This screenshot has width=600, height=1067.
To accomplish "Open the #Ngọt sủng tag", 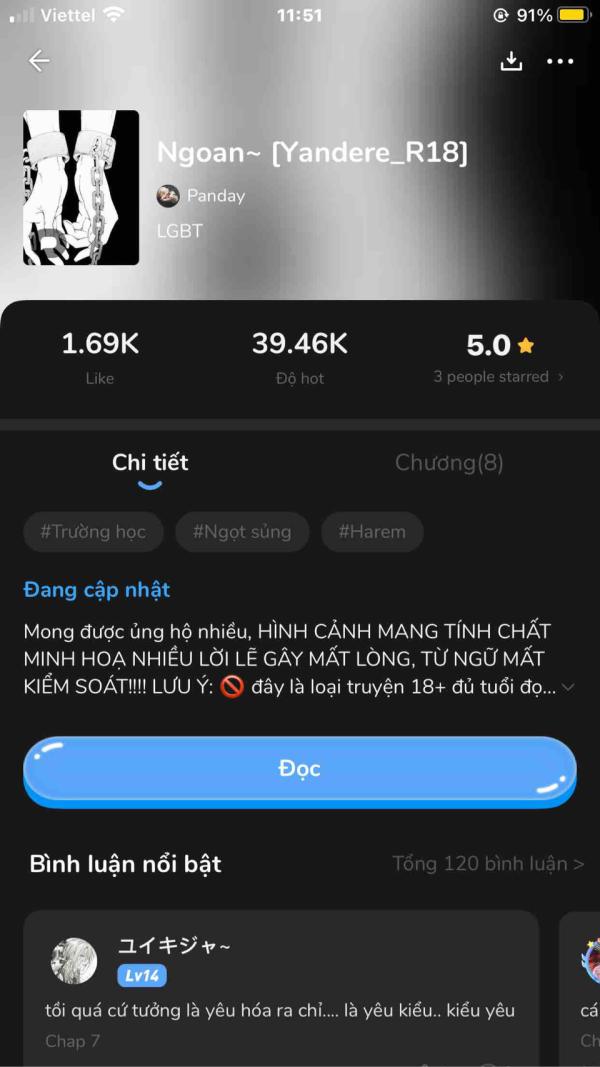I will click(242, 532).
